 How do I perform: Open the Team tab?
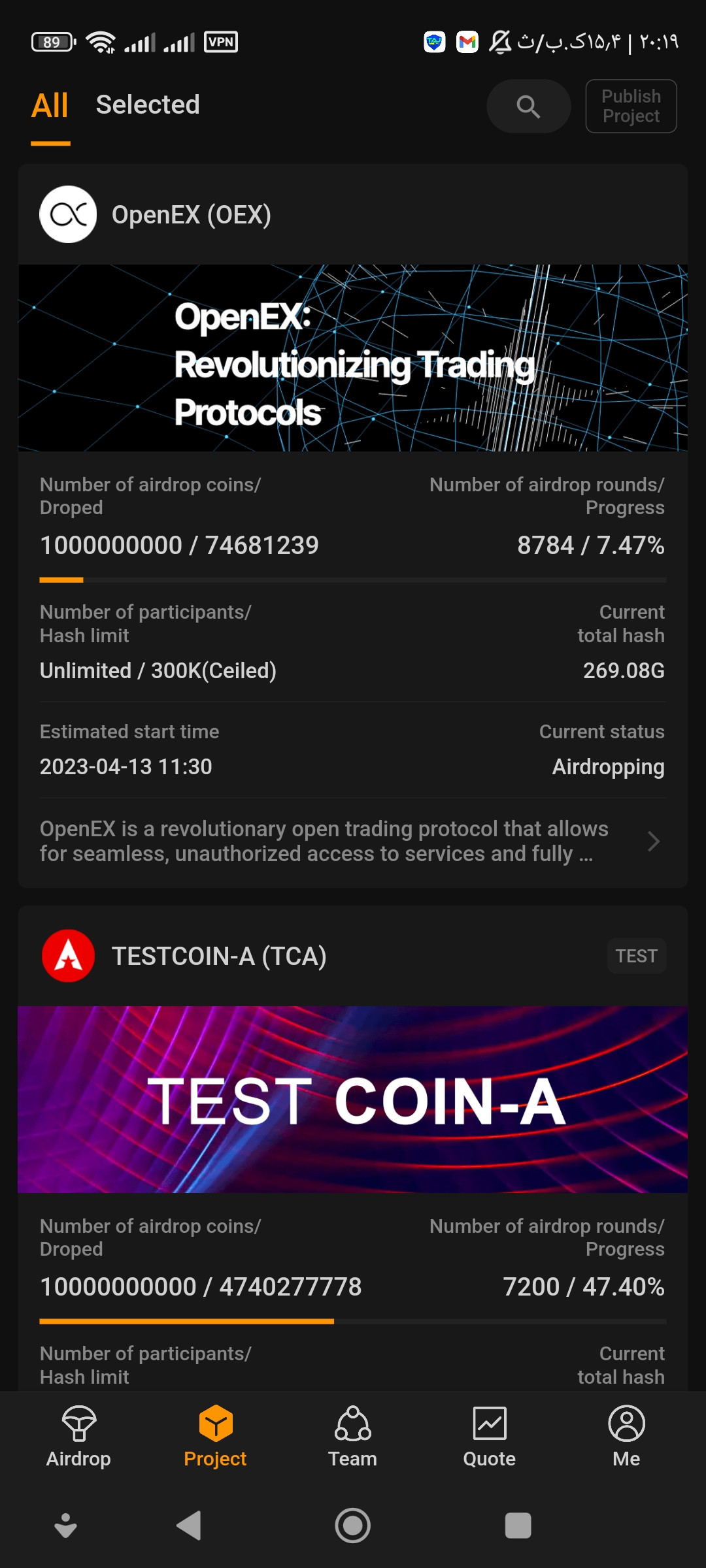[x=352, y=1437]
